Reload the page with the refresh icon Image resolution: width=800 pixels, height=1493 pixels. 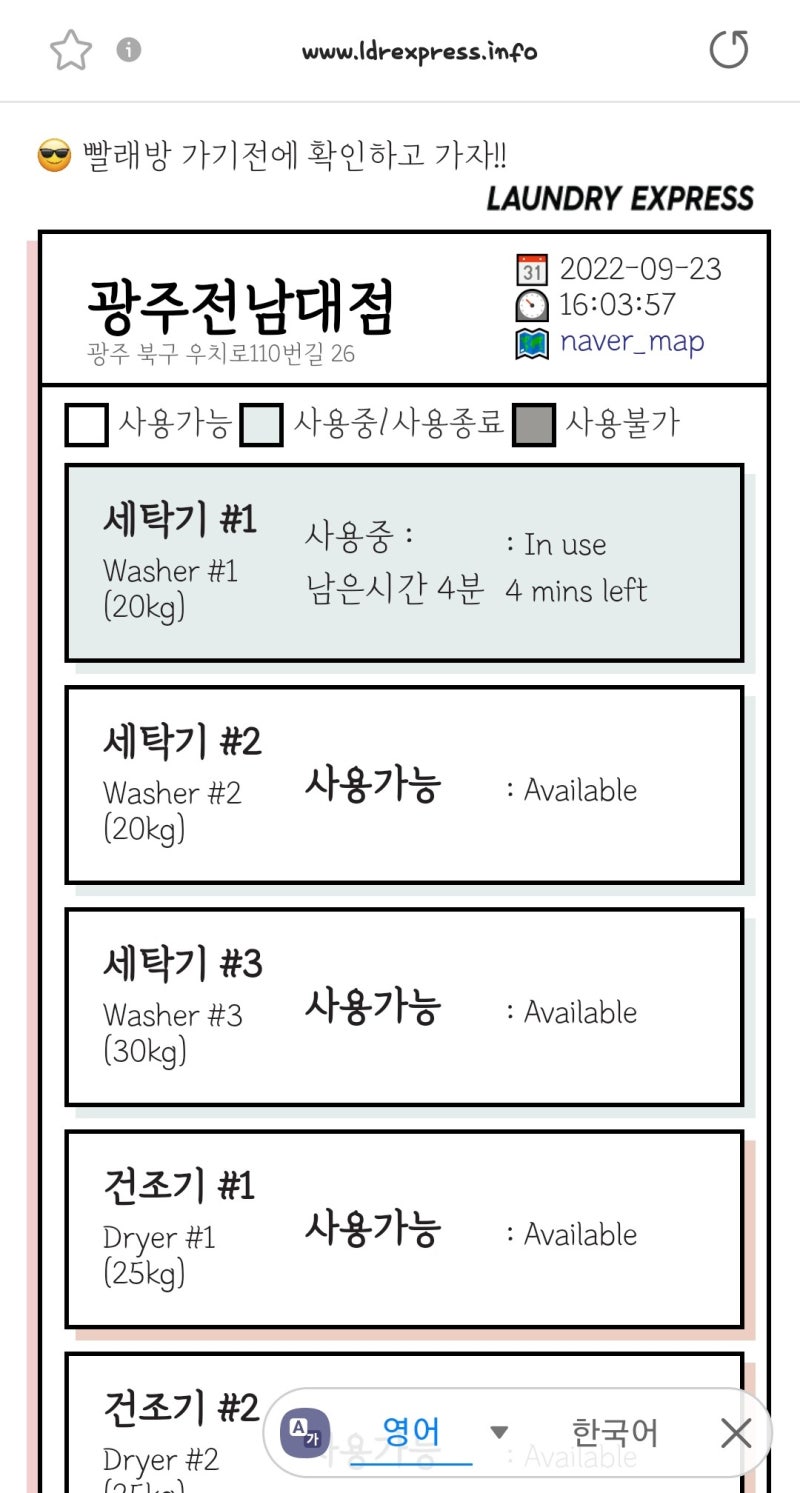point(729,48)
